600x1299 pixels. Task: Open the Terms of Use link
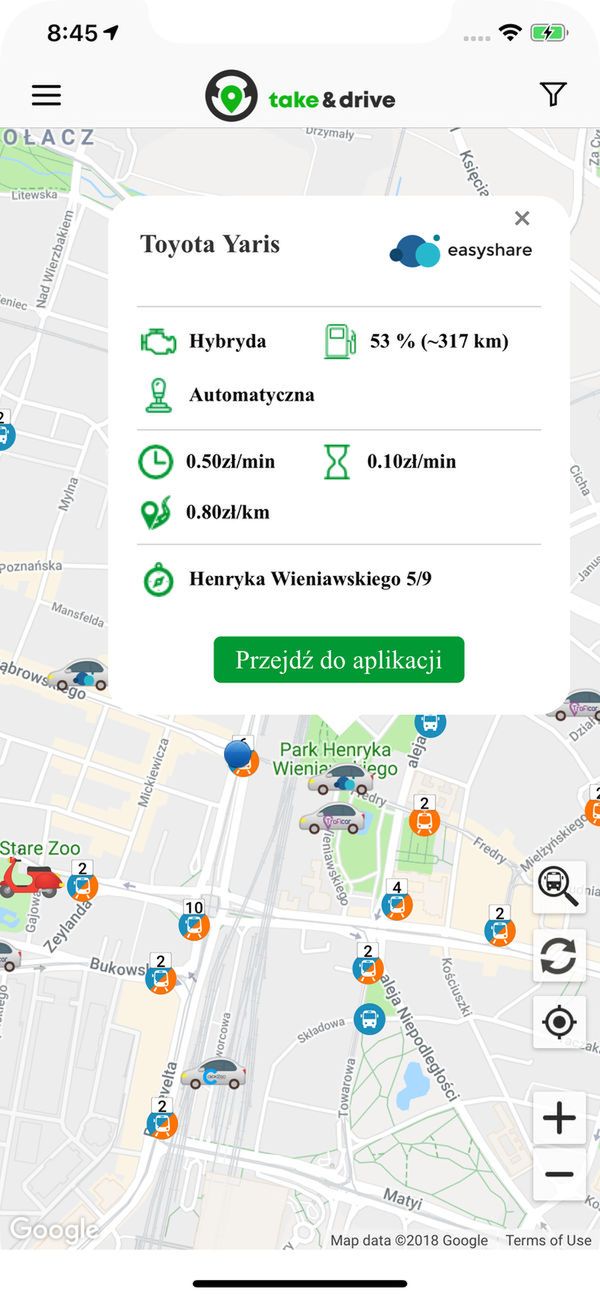point(548,1240)
